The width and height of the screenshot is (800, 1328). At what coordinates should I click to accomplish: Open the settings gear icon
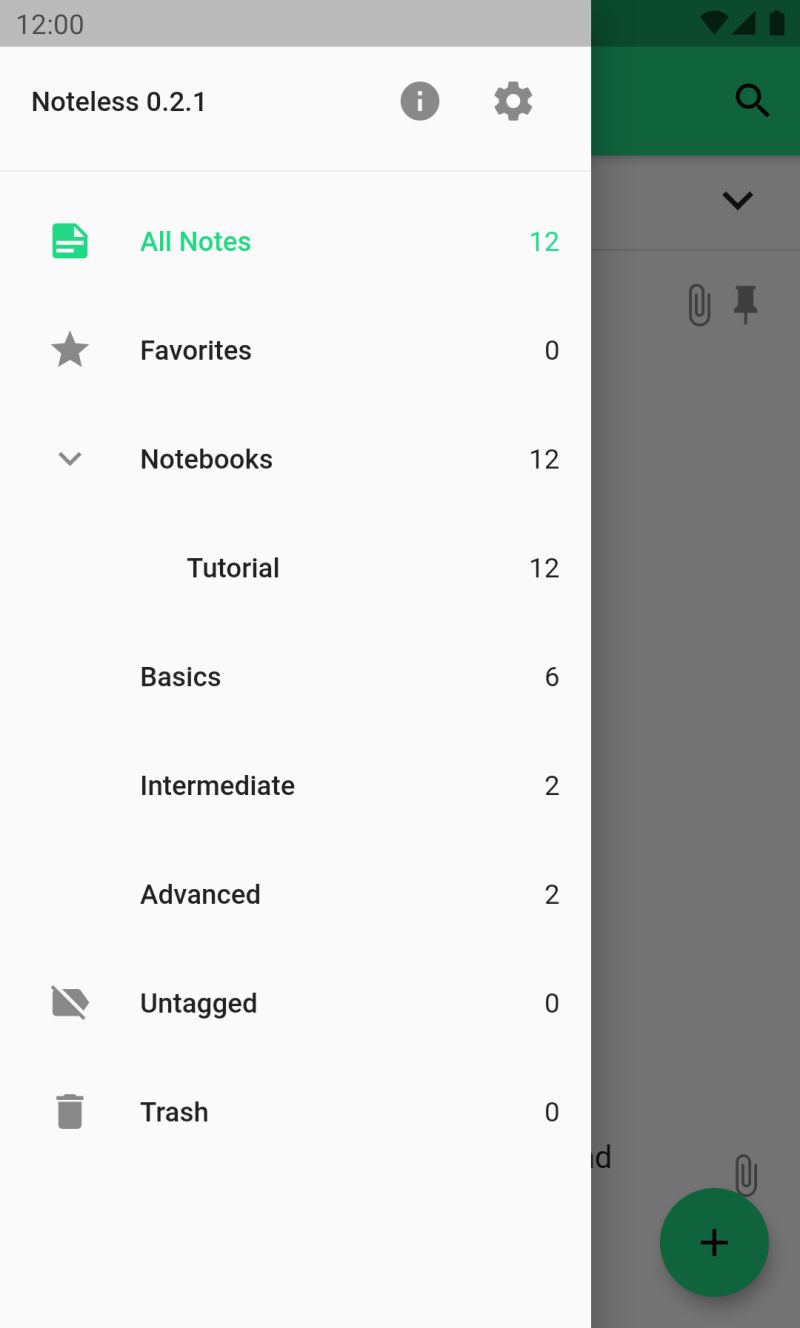coord(513,101)
